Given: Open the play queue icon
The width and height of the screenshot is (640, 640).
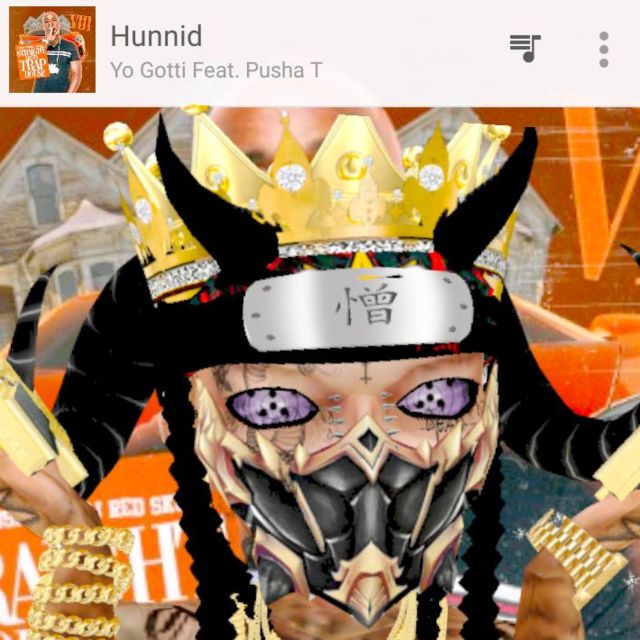Looking at the screenshot, I should coord(525,48).
